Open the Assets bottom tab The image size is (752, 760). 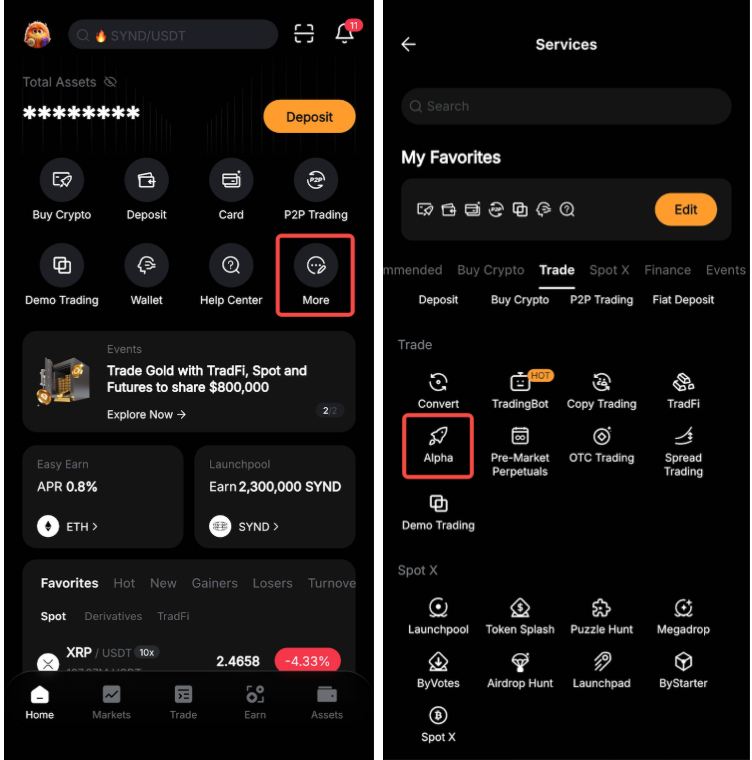click(327, 702)
